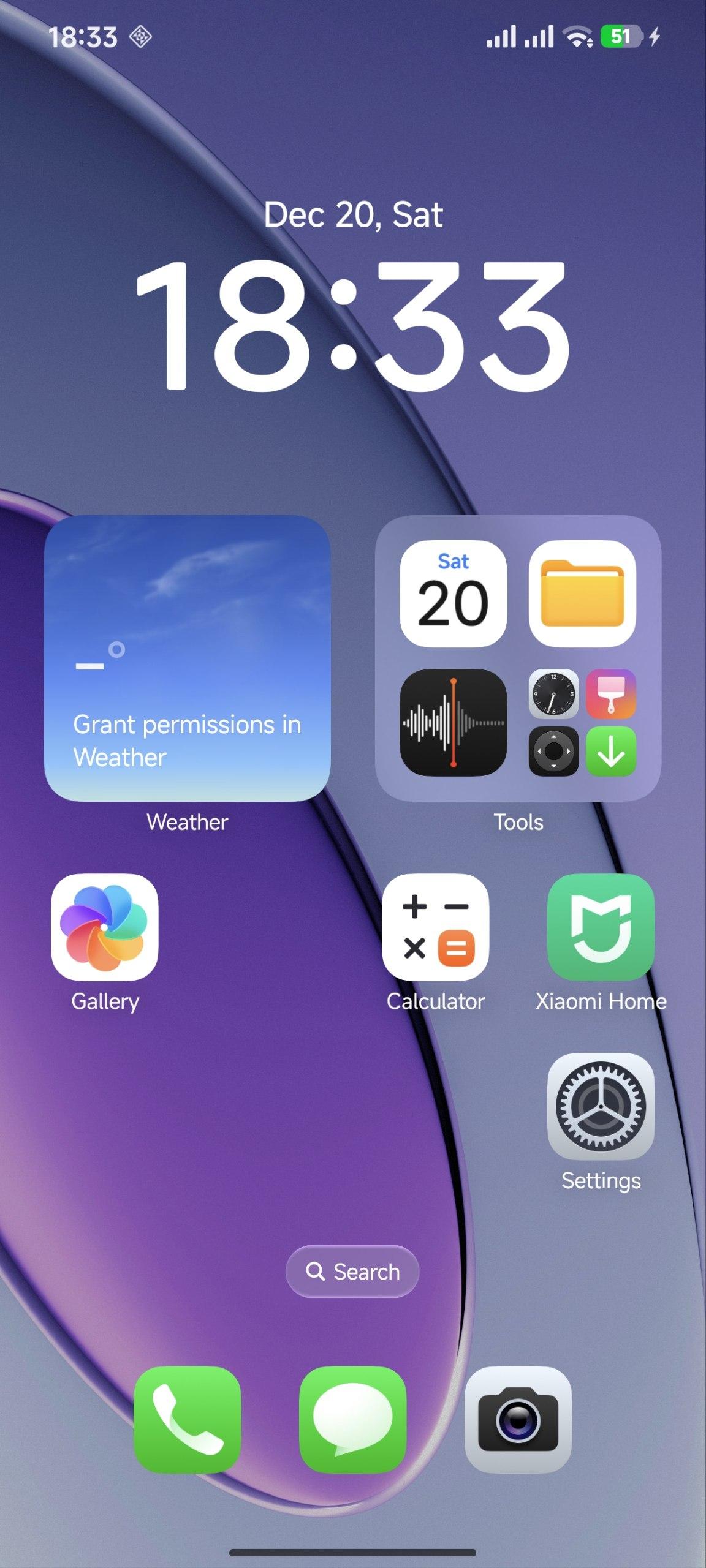Tap the Search pill
Viewport: 706px width, 1568px height.
(x=352, y=1272)
